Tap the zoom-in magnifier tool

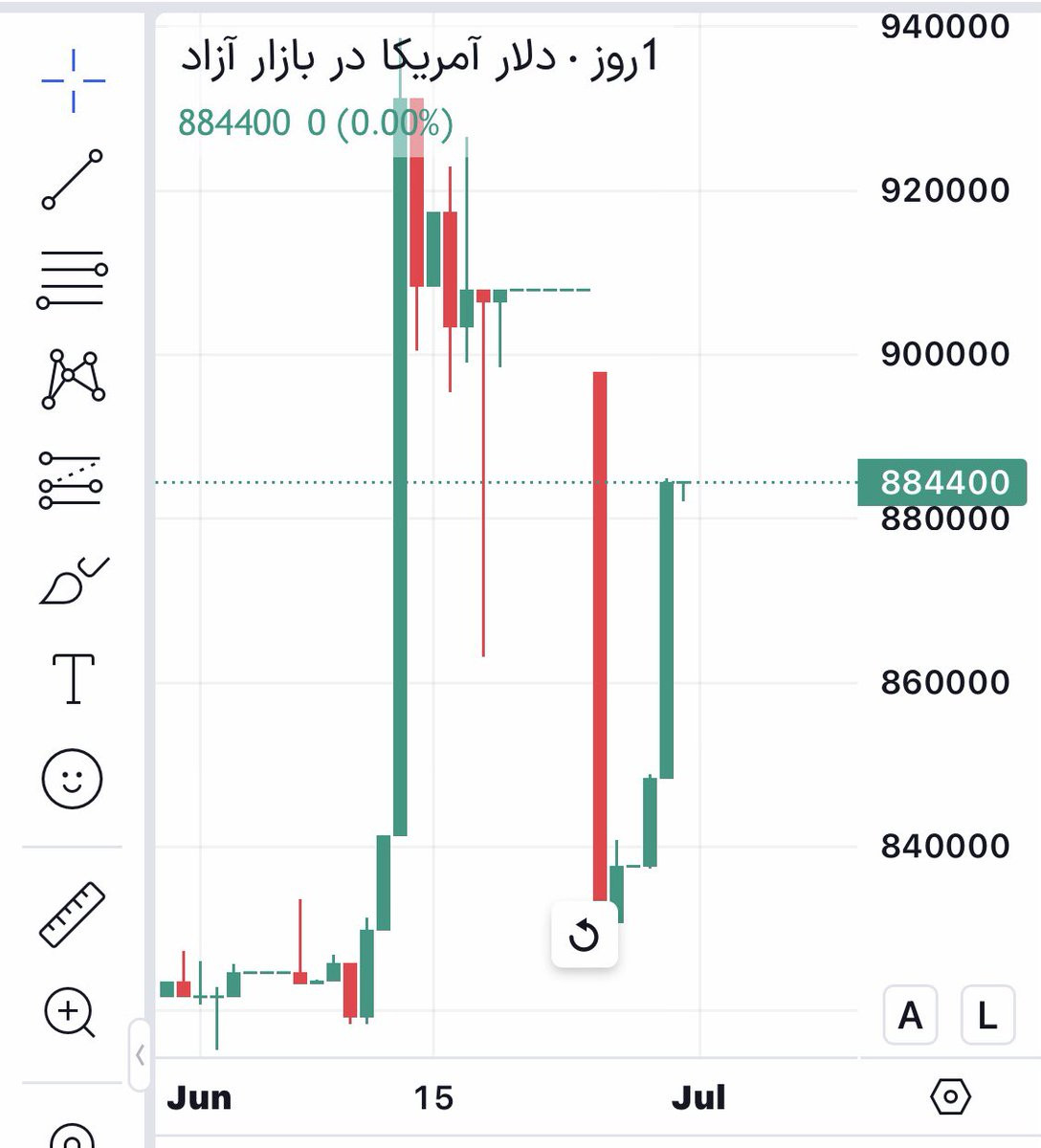pyautogui.click(x=70, y=1013)
